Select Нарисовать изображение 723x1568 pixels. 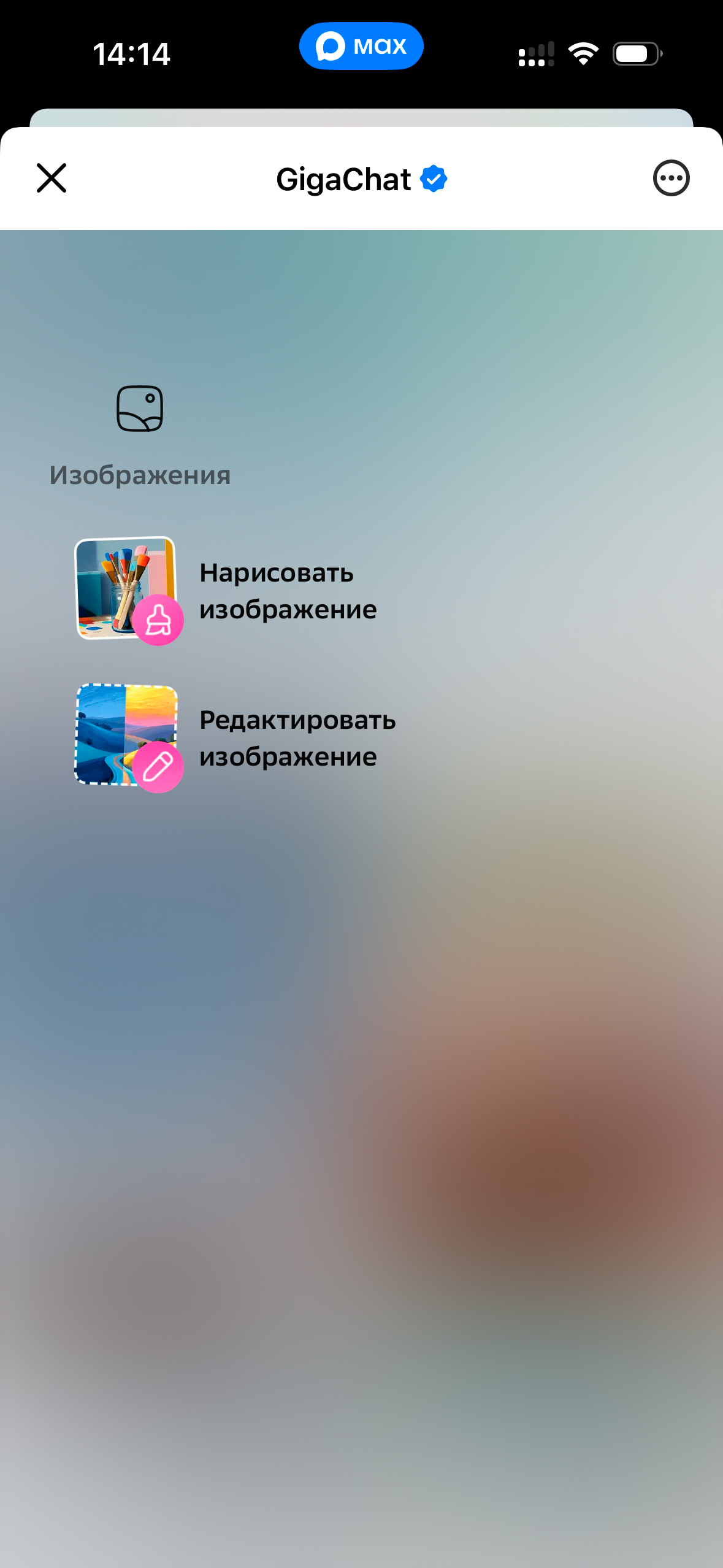pos(226,591)
